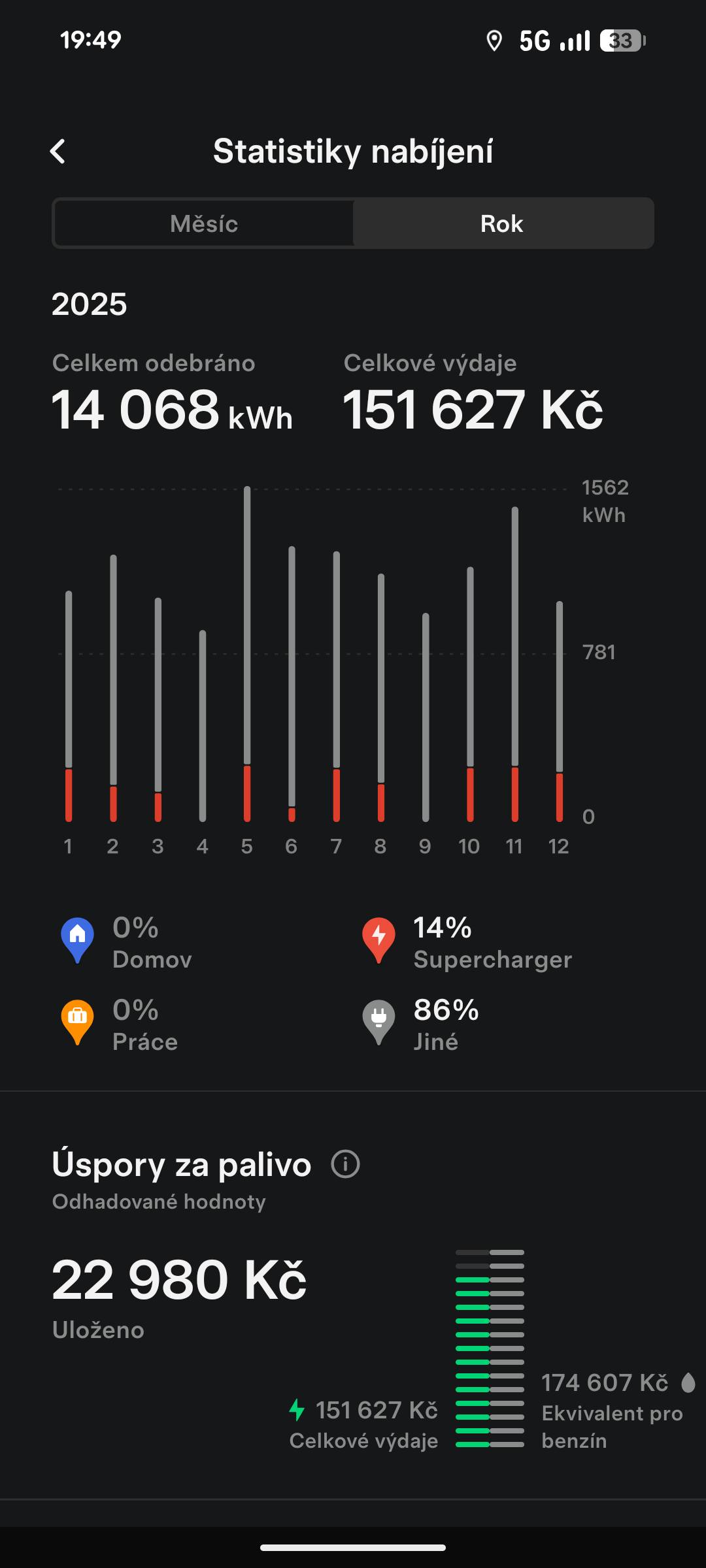This screenshot has width=706, height=1568.
Task: Switch to the Měsíc tab
Action: click(x=204, y=223)
